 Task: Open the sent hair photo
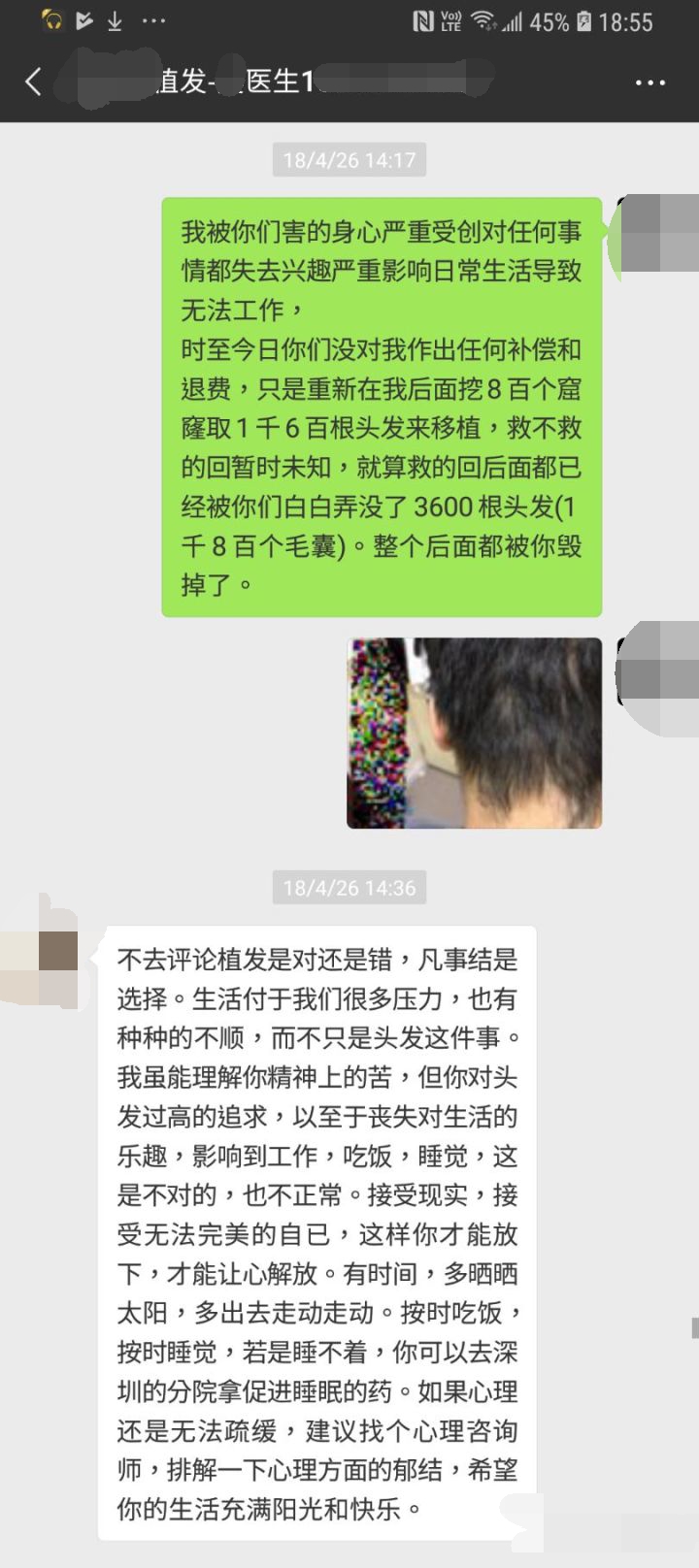click(x=474, y=733)
